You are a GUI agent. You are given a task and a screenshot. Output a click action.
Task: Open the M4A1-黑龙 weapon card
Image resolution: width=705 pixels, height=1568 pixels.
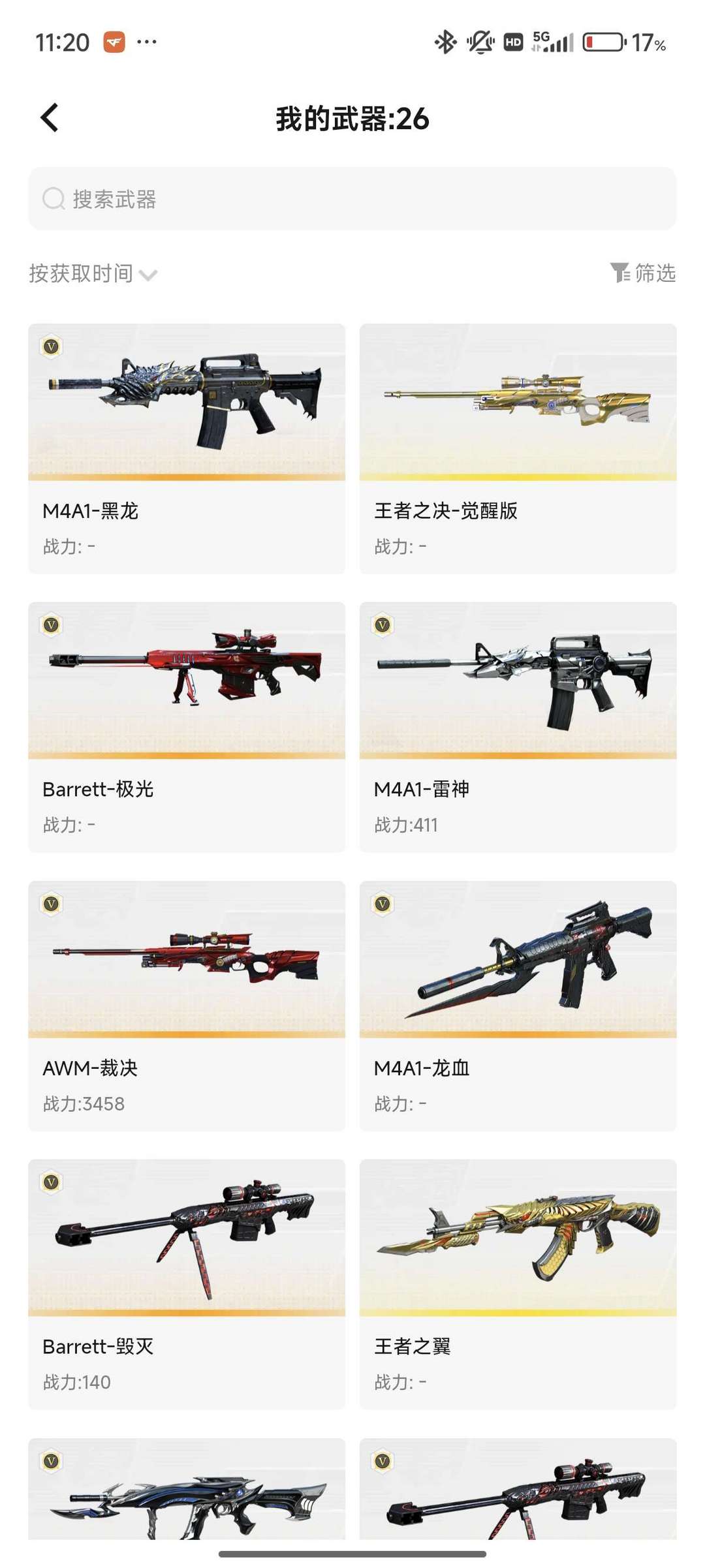187,449
